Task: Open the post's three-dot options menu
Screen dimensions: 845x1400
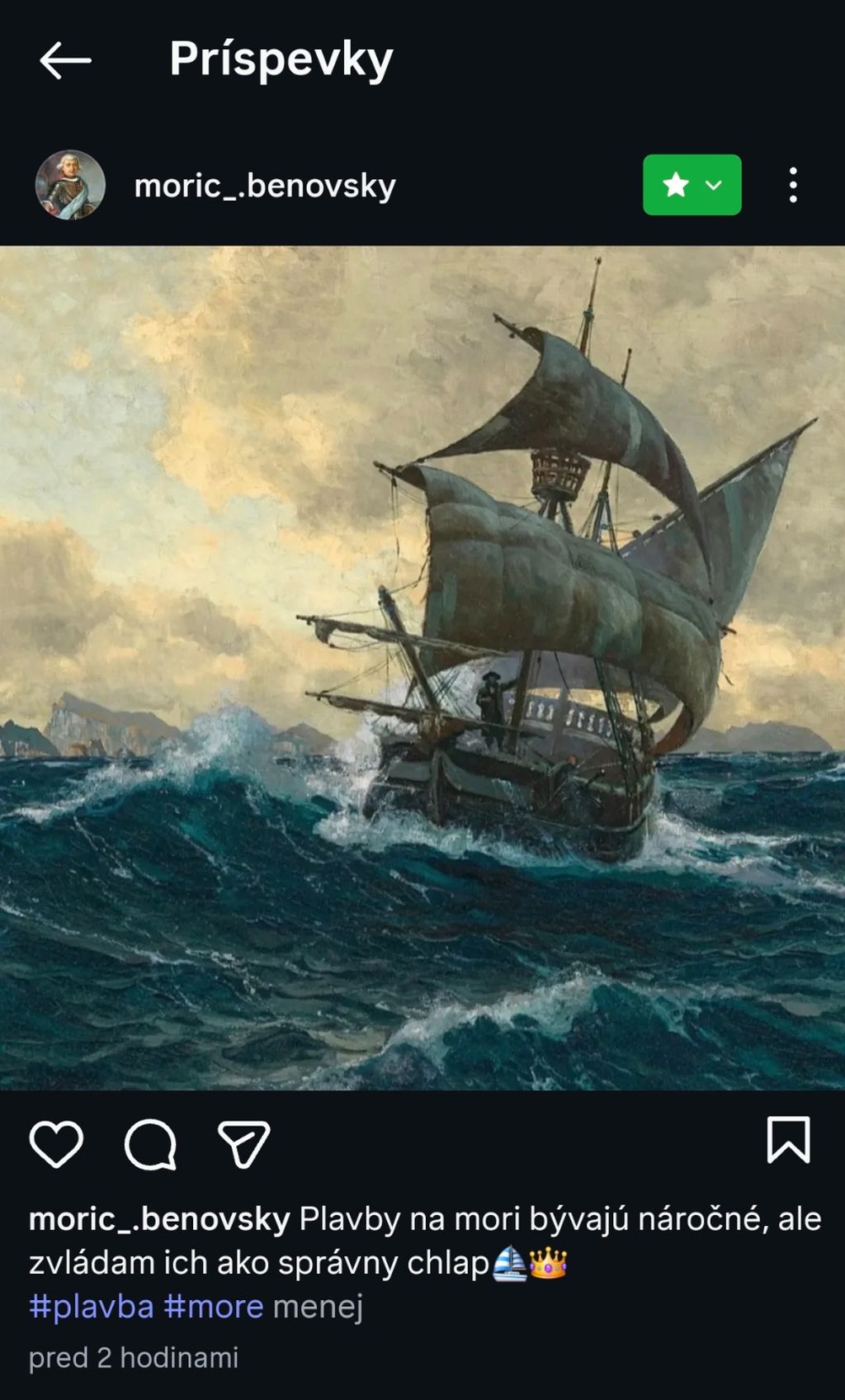Action: pos(793,185)
